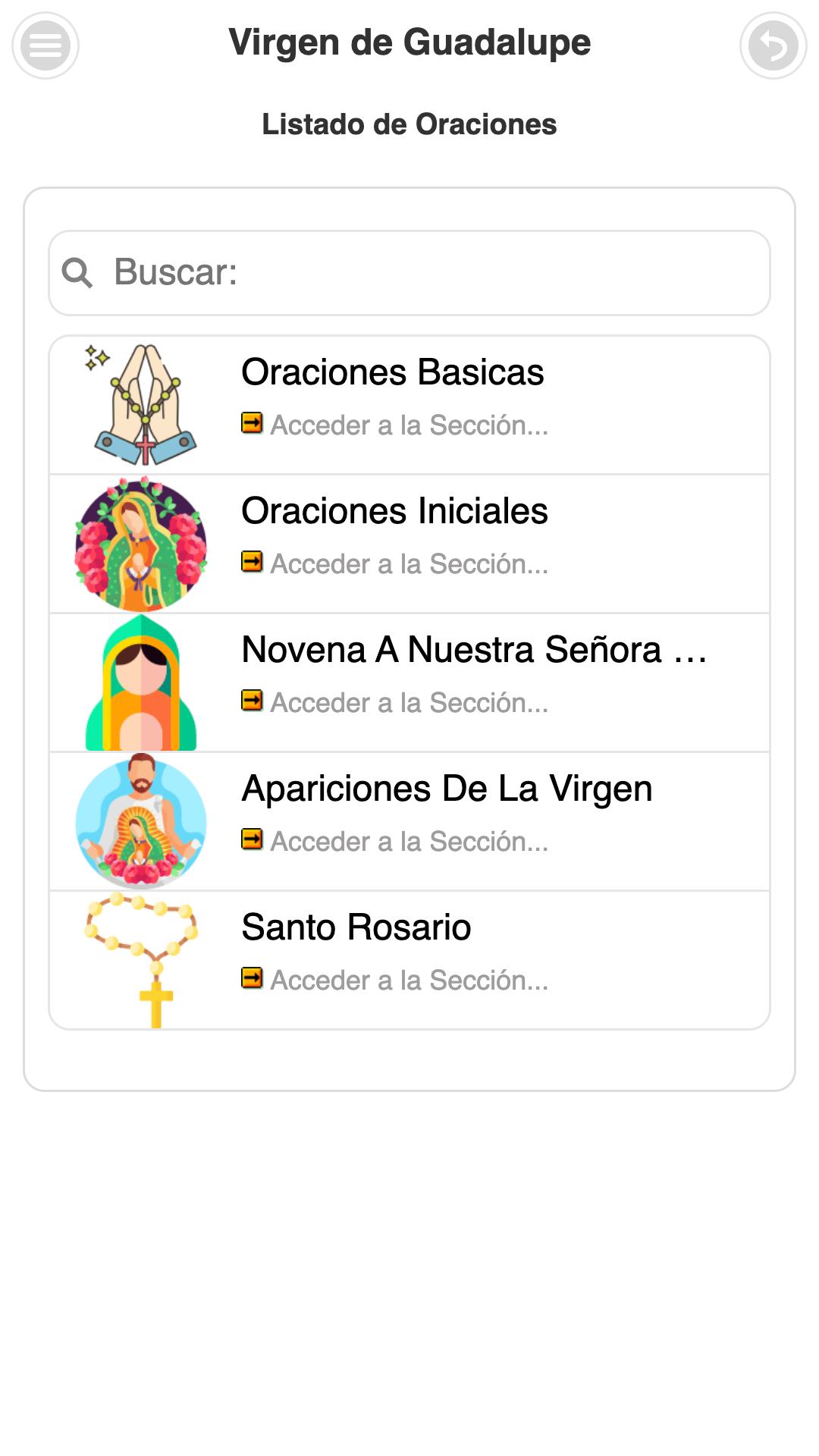Go to Apariciones De La Virgen
Viewport: 819px width, 1456px height.
[x=409, y=821]
